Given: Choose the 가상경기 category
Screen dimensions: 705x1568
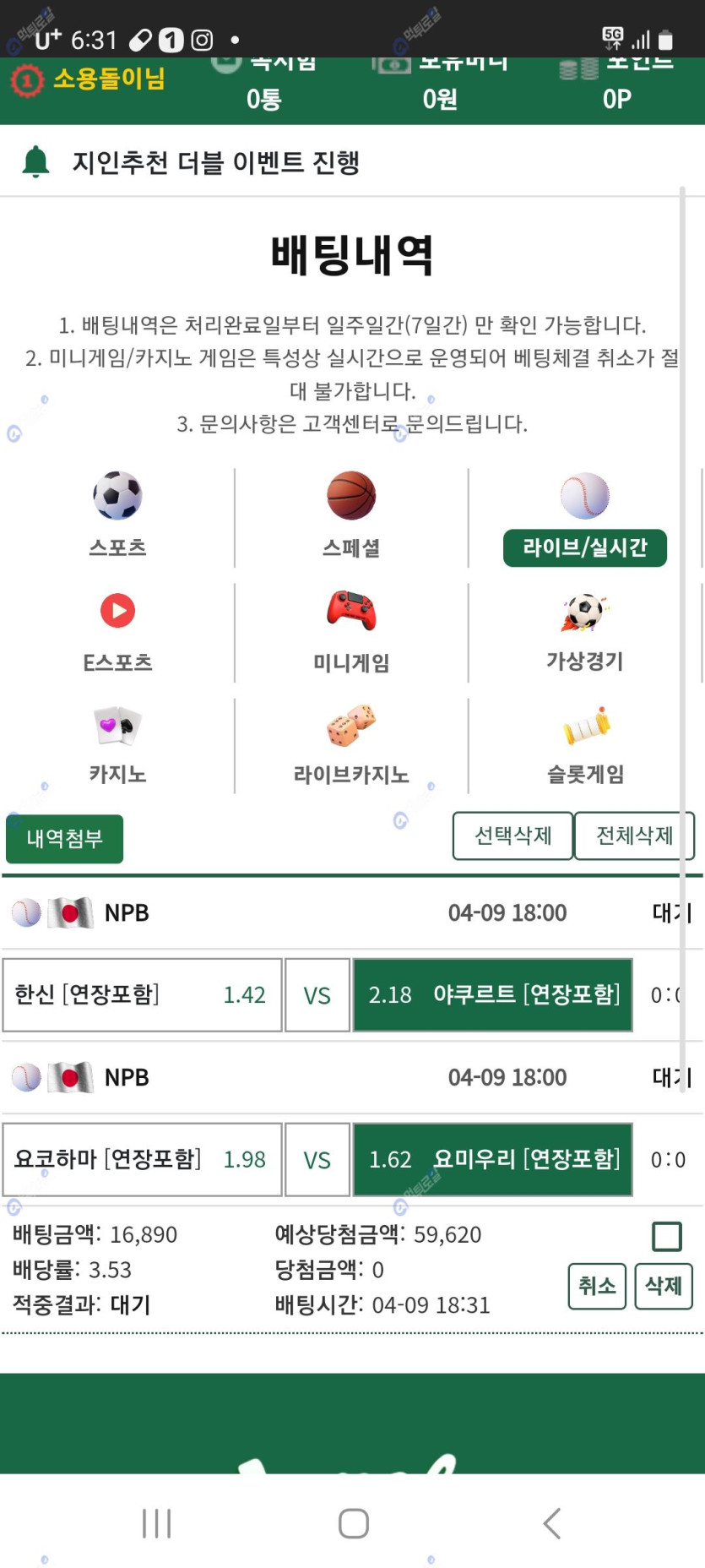Looking at the screenshot, I should (584, 632).
